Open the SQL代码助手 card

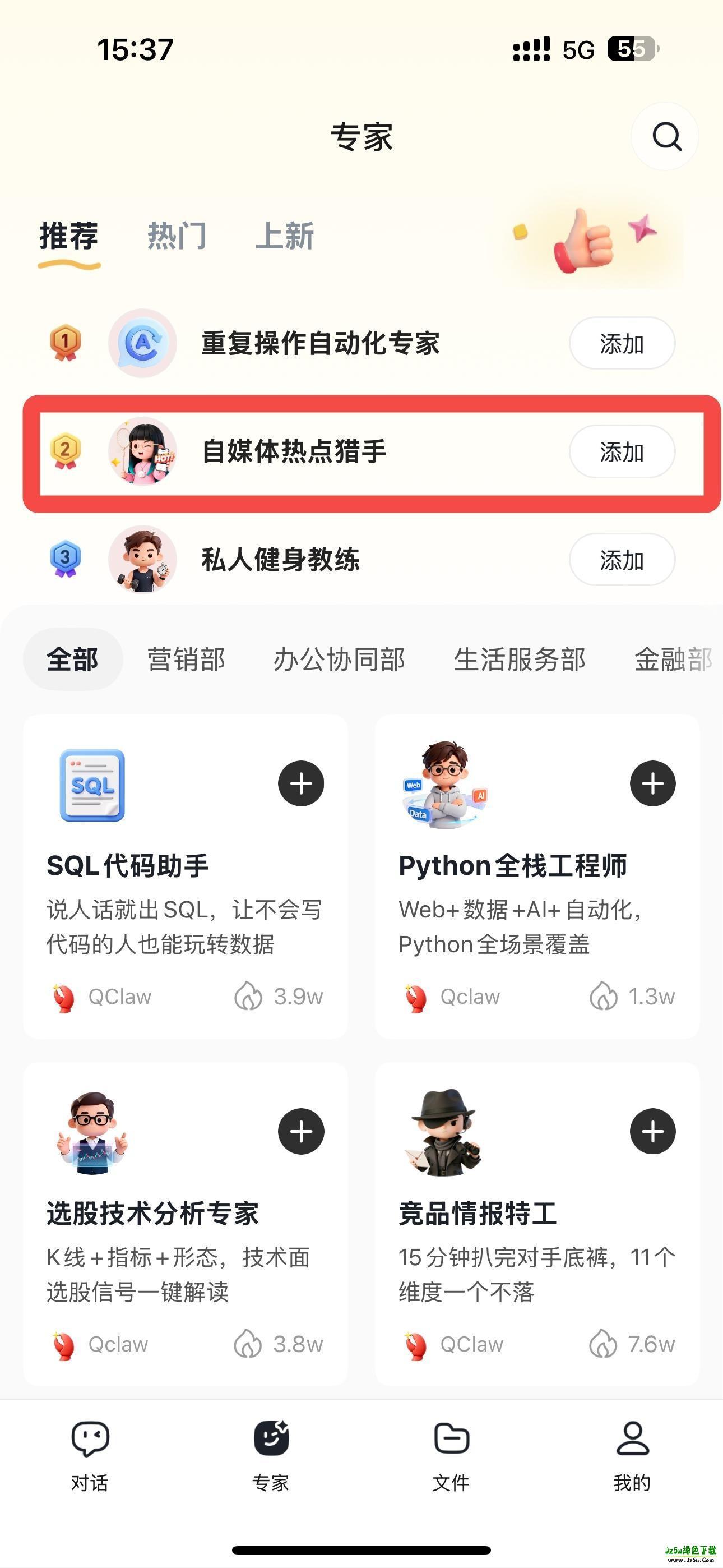(186, 877)
